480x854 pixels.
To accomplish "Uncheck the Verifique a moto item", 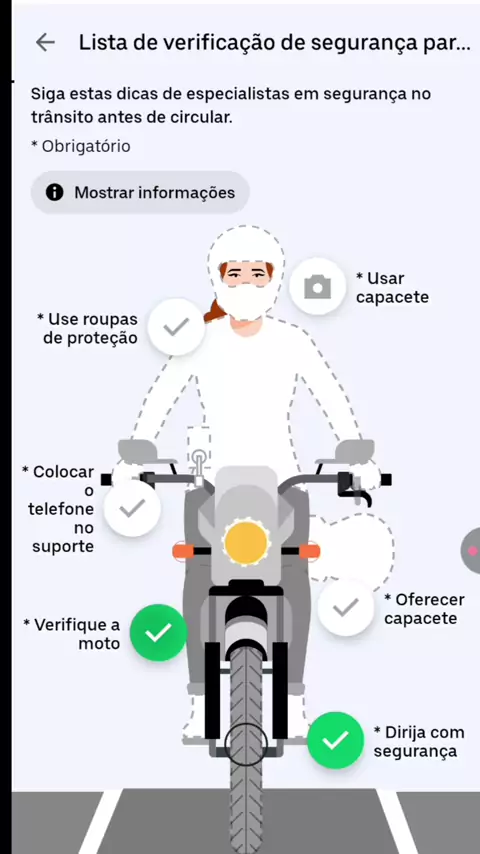I will (158, 633).
